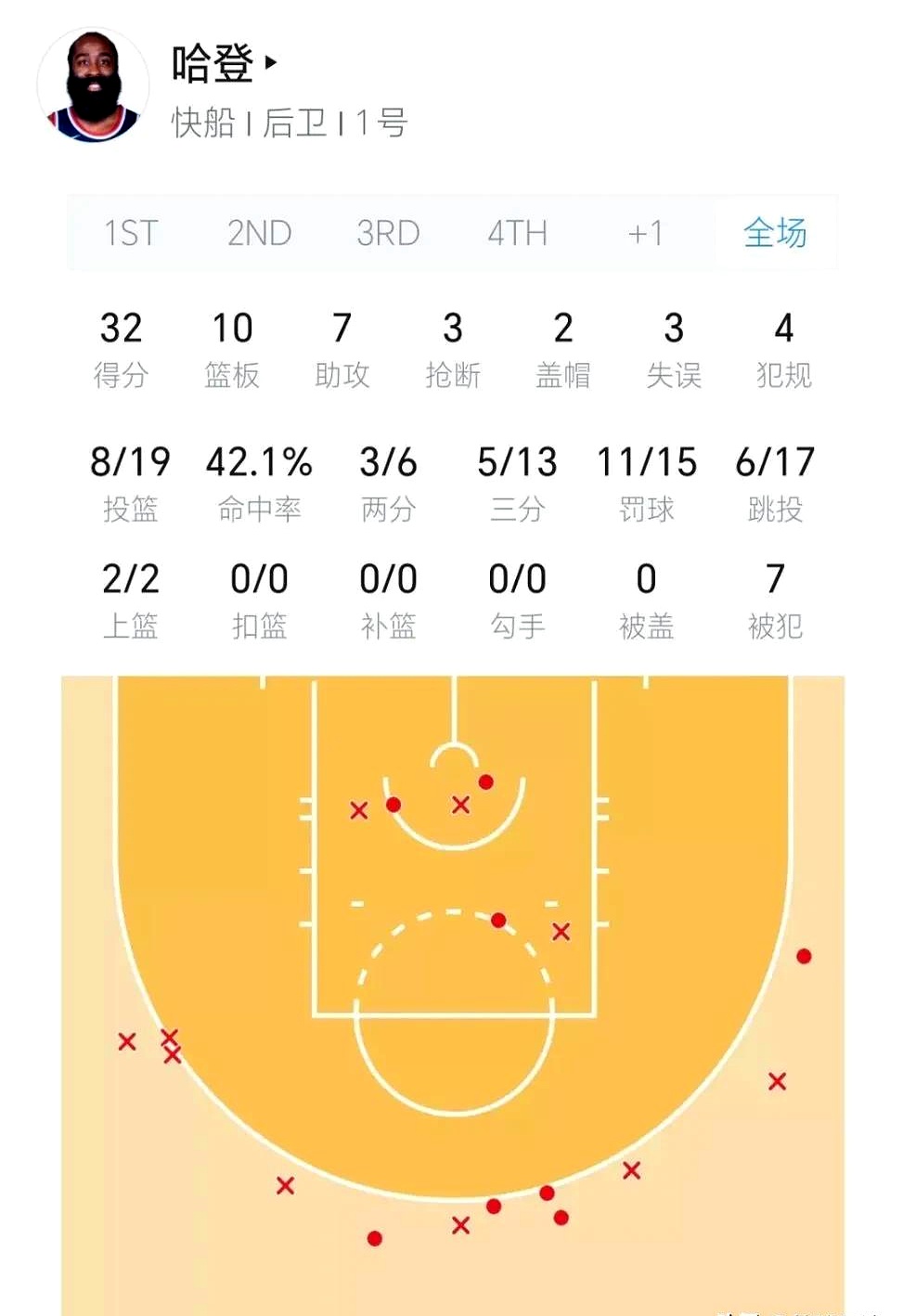Screen dimensions: 903x1316
Task: Click the missed shot X at the left baseline corner
Action: coord(128,1042)
